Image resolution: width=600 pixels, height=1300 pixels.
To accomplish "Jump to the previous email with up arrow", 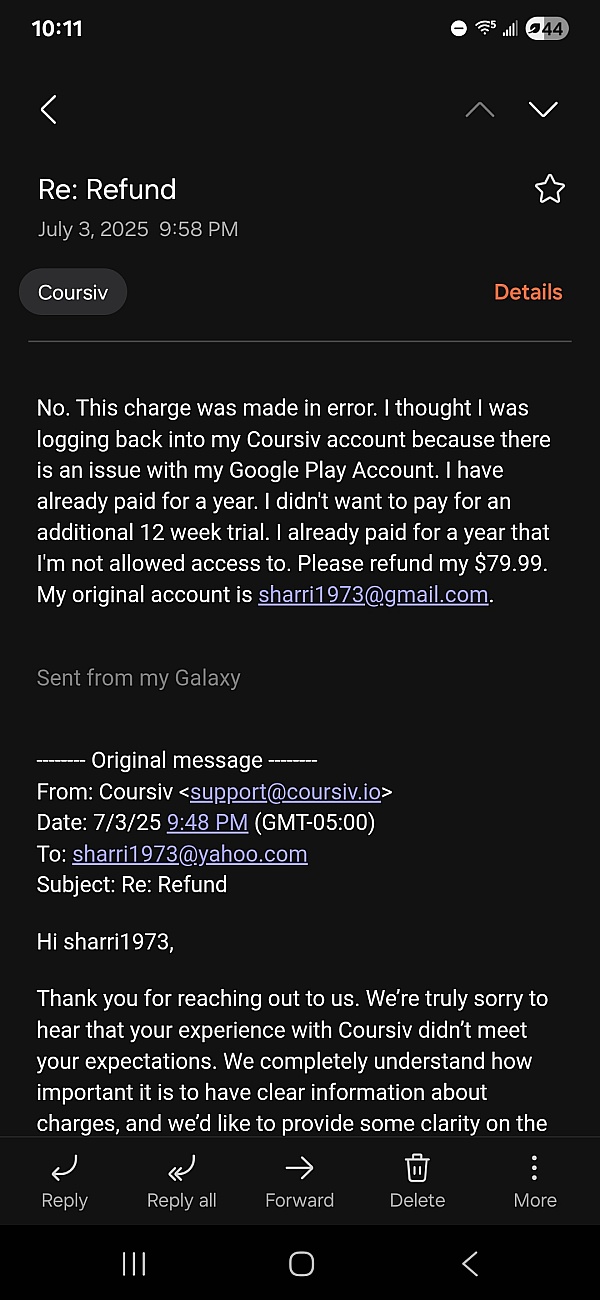I will 480,109.
